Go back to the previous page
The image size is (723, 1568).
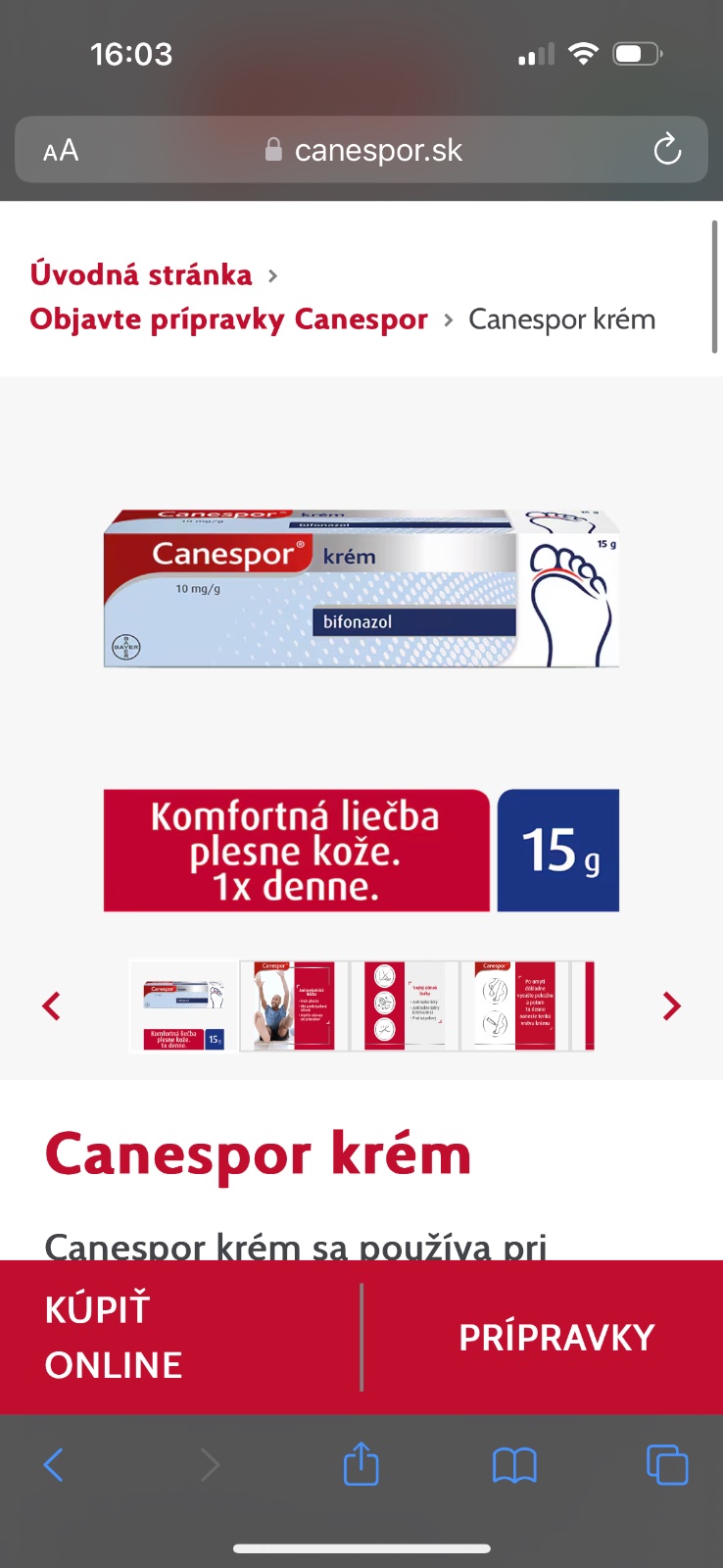pos(54,1465)
